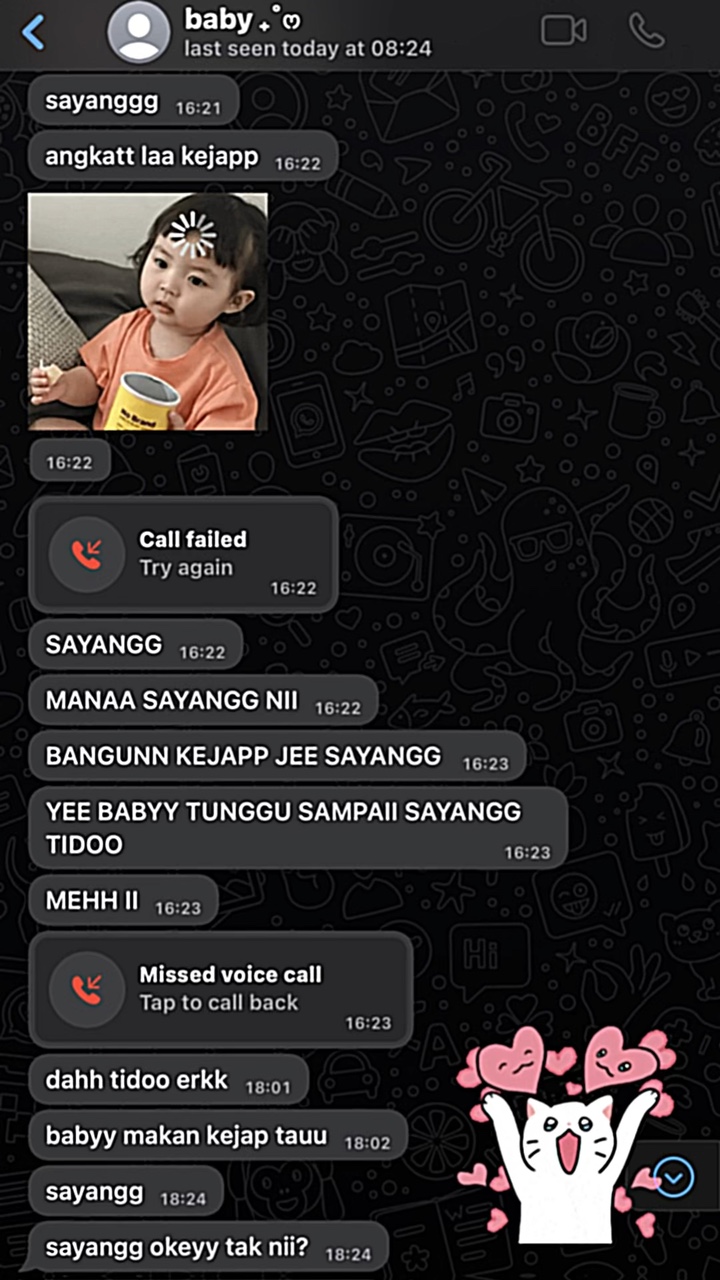Tap to call back missed voice call
The height and width of the screenshot is (1280, 720).
[220, 989]
